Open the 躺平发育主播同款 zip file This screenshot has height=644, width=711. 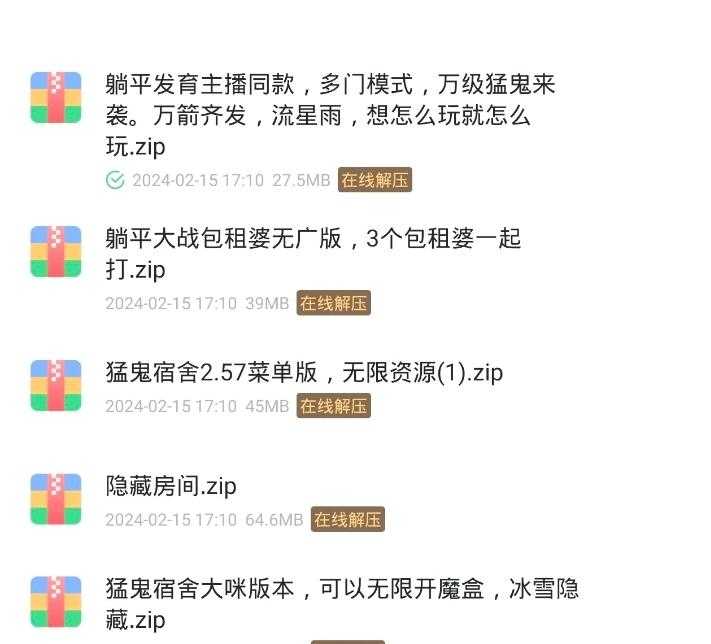tap(330, 116)
